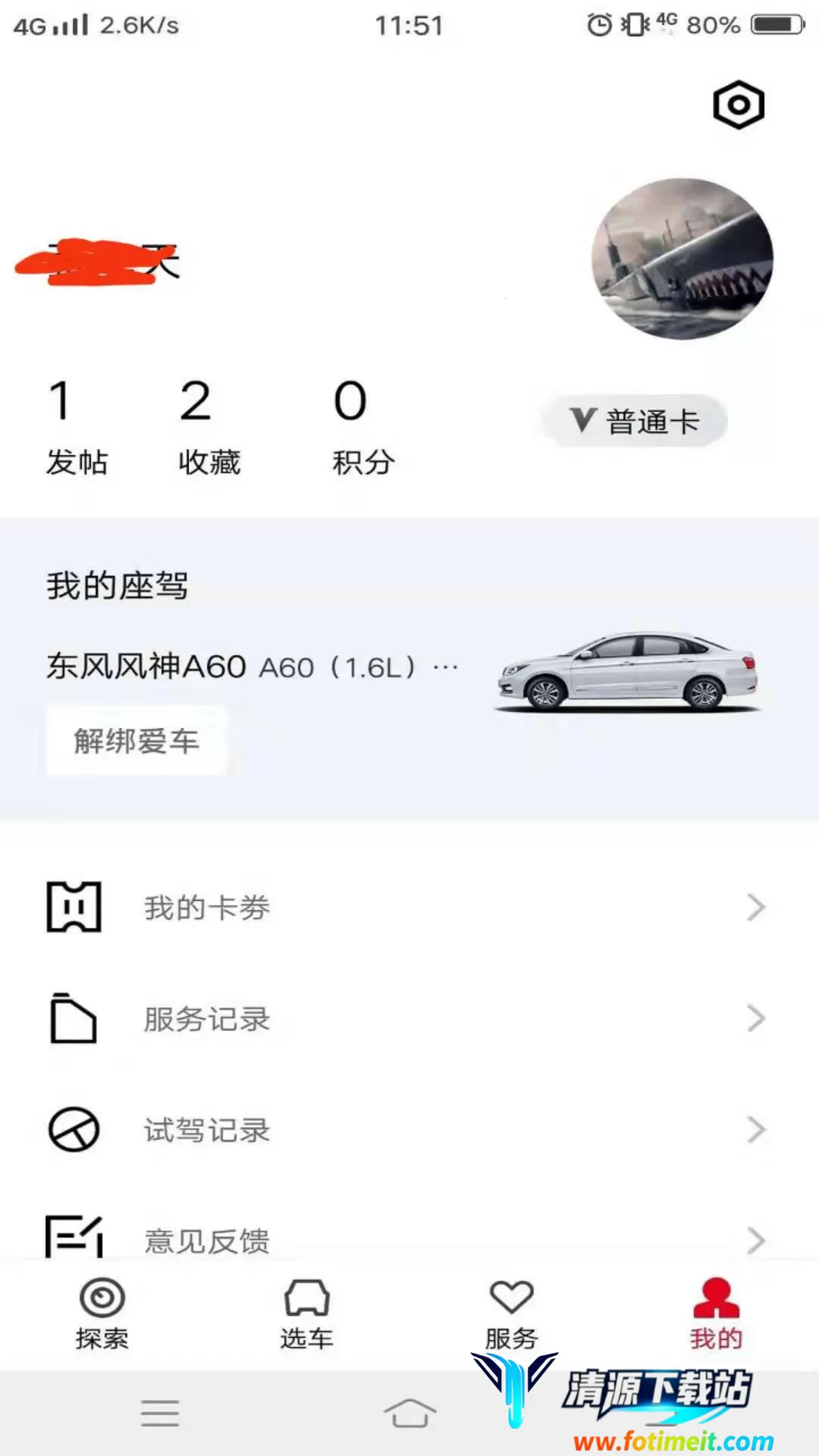This screenshot has height=1456, width=819.
Task: Open the 东风风神A60 car details
Action: (252, 667)
